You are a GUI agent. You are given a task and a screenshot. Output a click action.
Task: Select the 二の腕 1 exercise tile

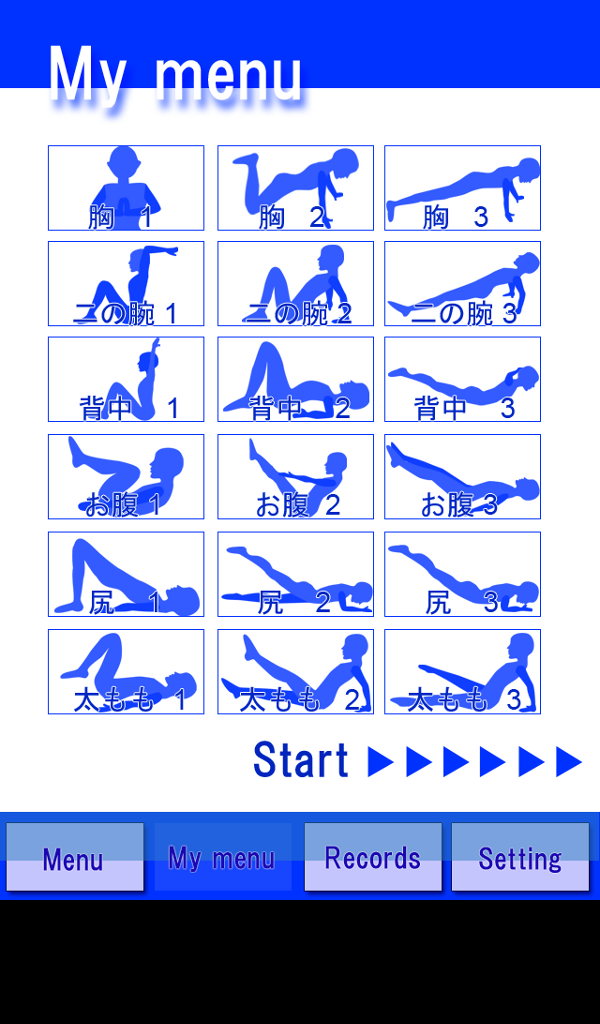126,284
